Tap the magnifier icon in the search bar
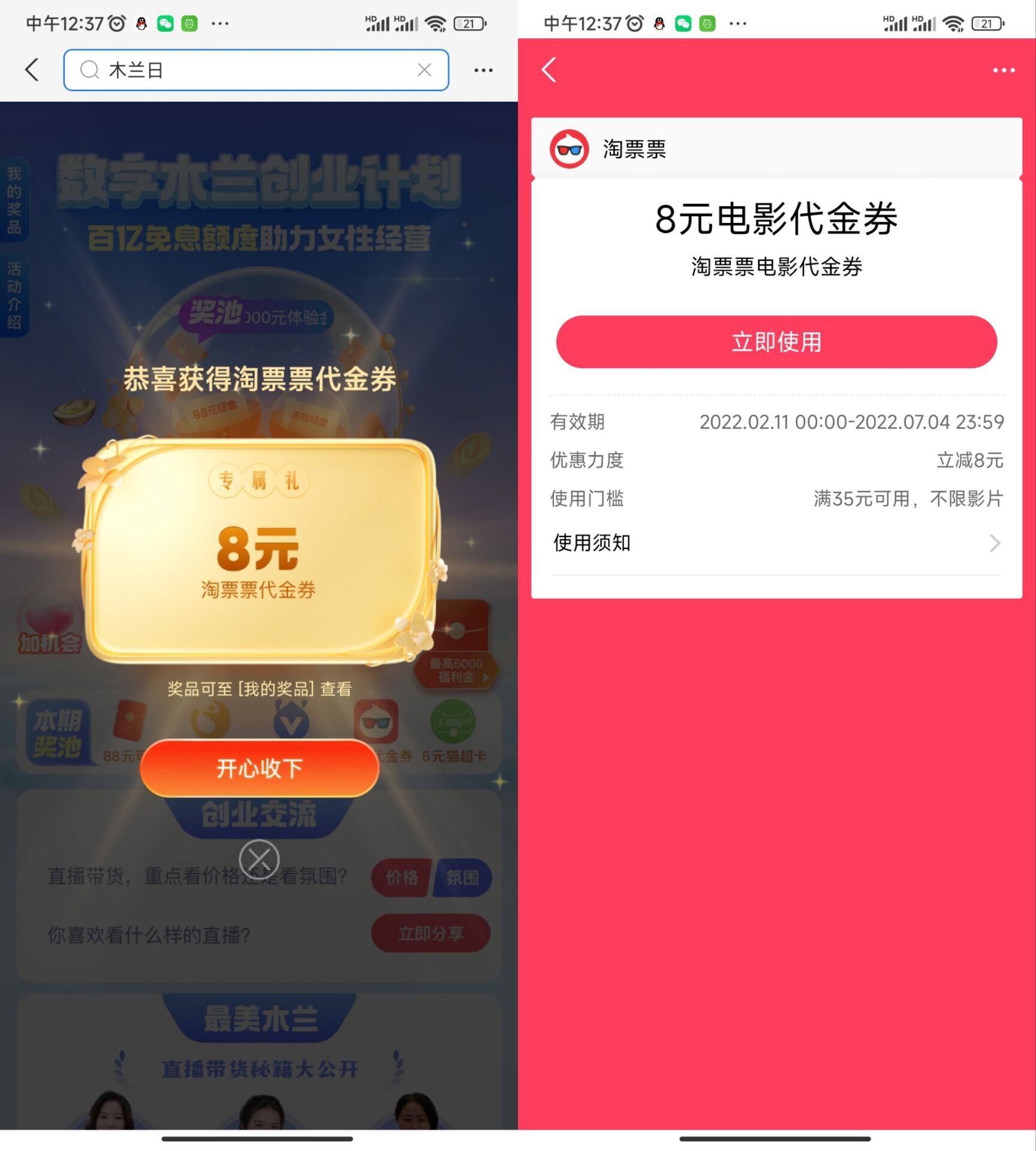This screenshot has width=1036, height=1151. pos(89,70)
